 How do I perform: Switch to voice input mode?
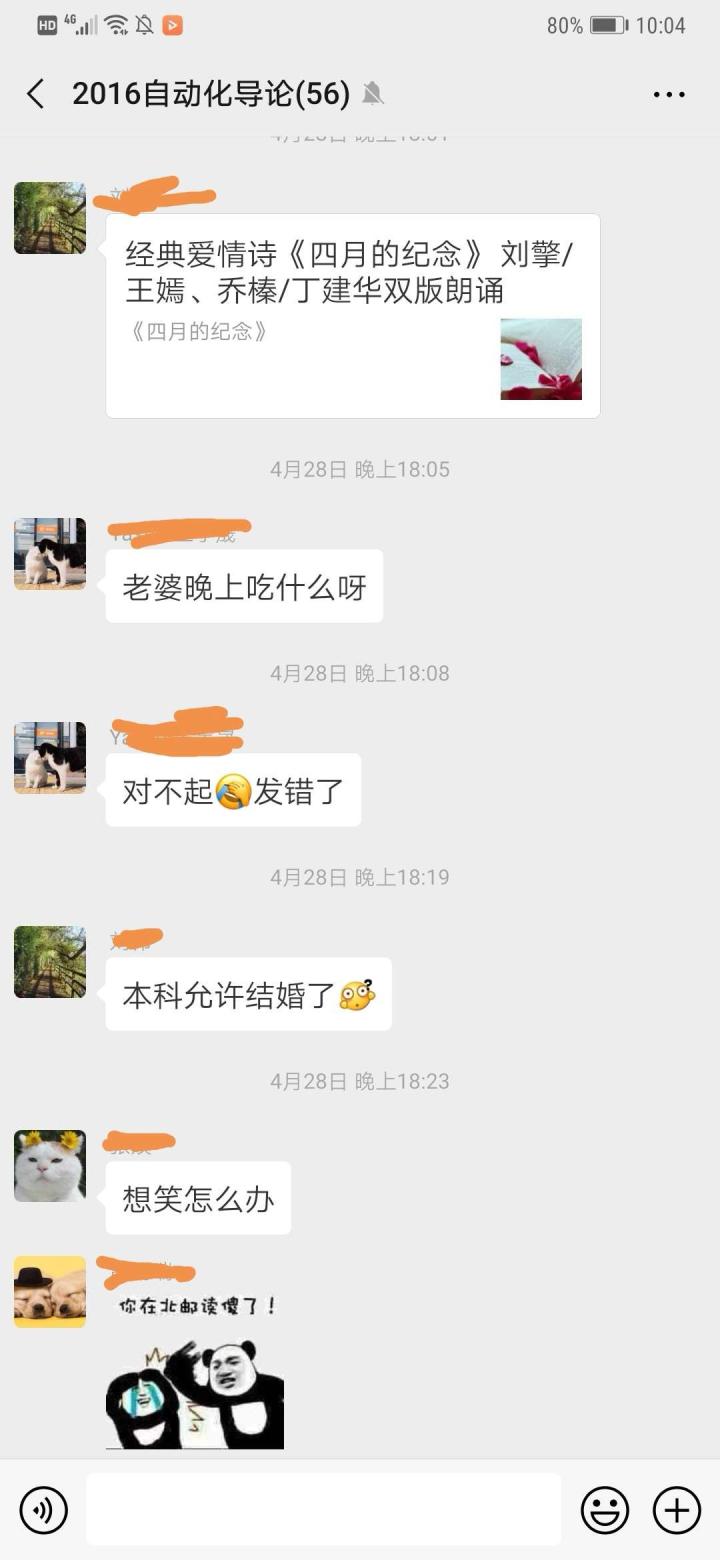[44, 1509]
